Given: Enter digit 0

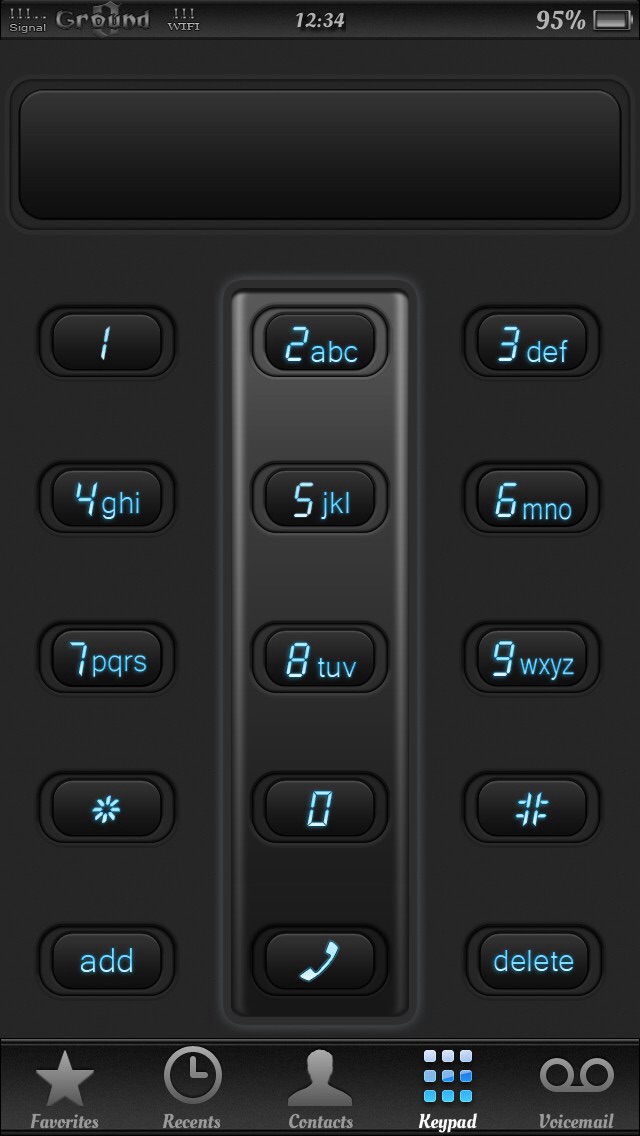Looking at the screenshot, I should tap(320, 808).
